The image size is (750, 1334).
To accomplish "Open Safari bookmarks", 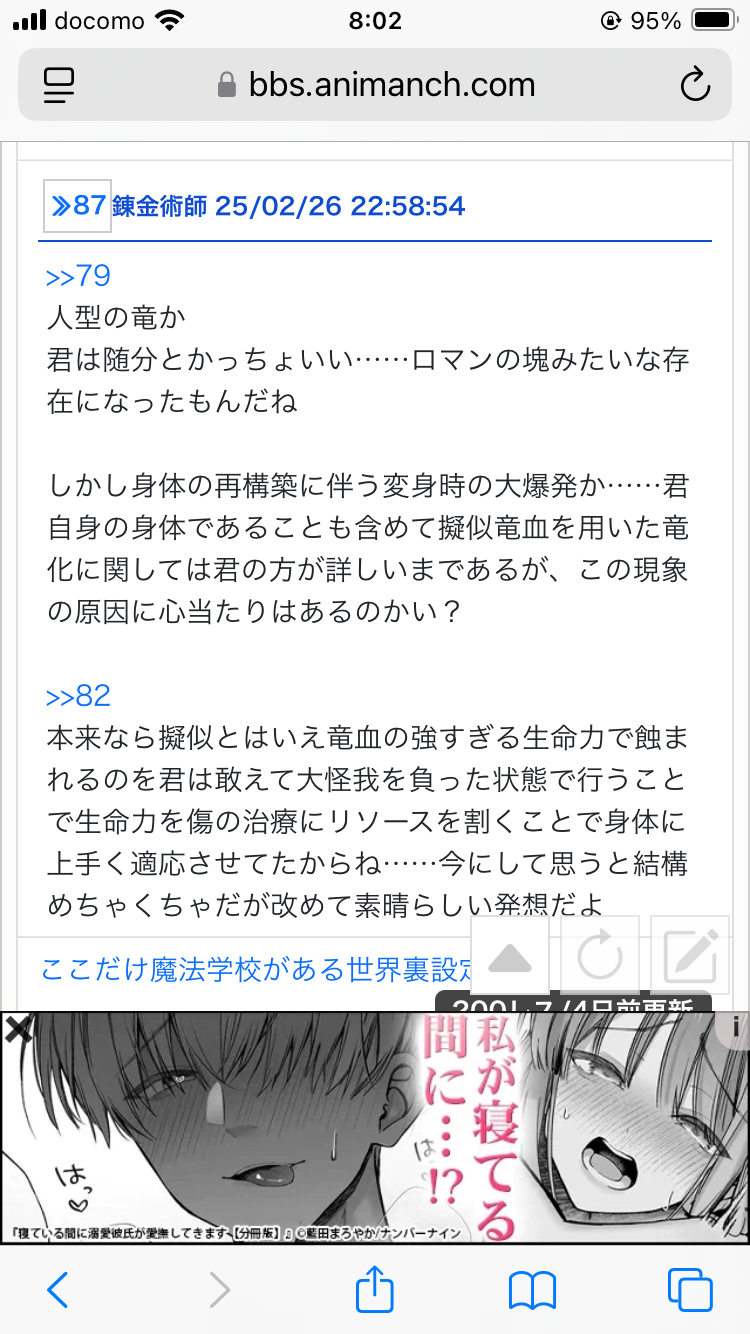I will click(533, 1290).
